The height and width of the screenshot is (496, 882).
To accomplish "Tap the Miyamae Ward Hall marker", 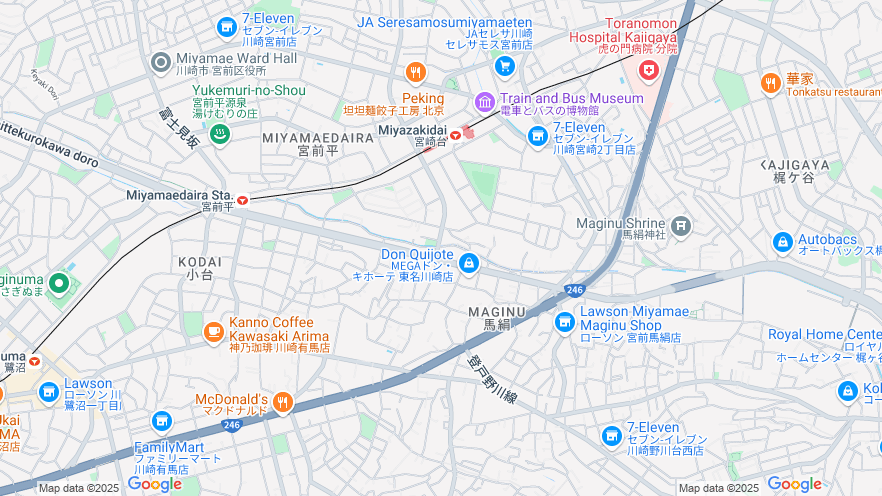I will (162, 63).
